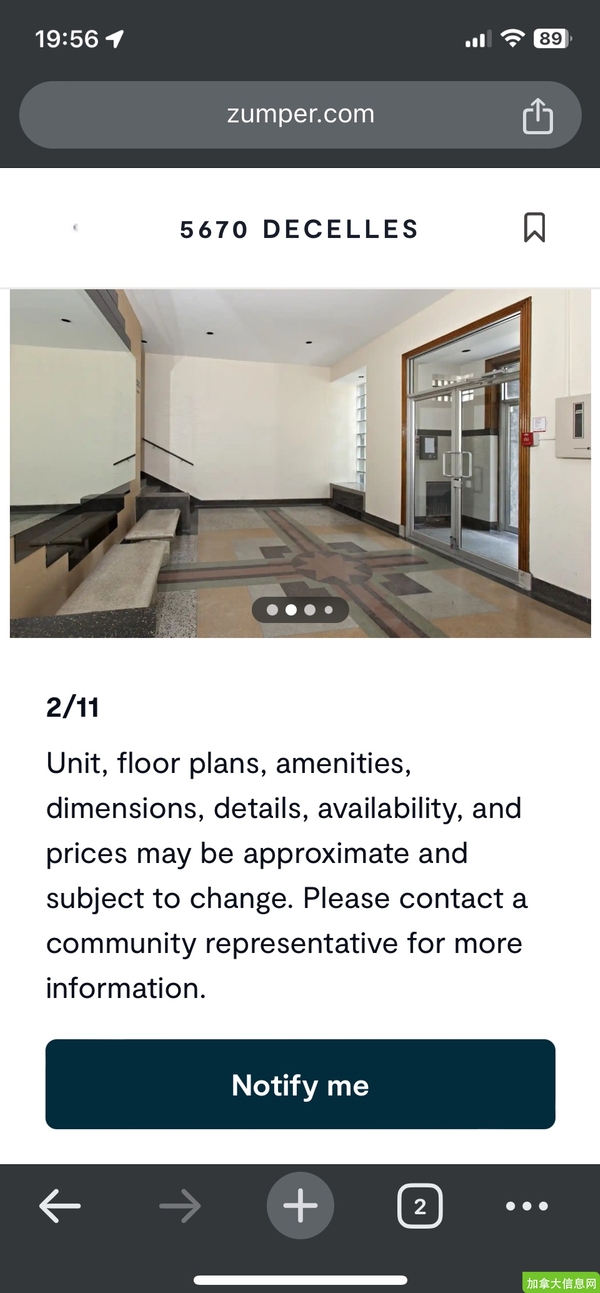Bookmark the 5670 Decelles listing
The image size is (600, 1293).
pyautogui.click(x=534, y=227)
